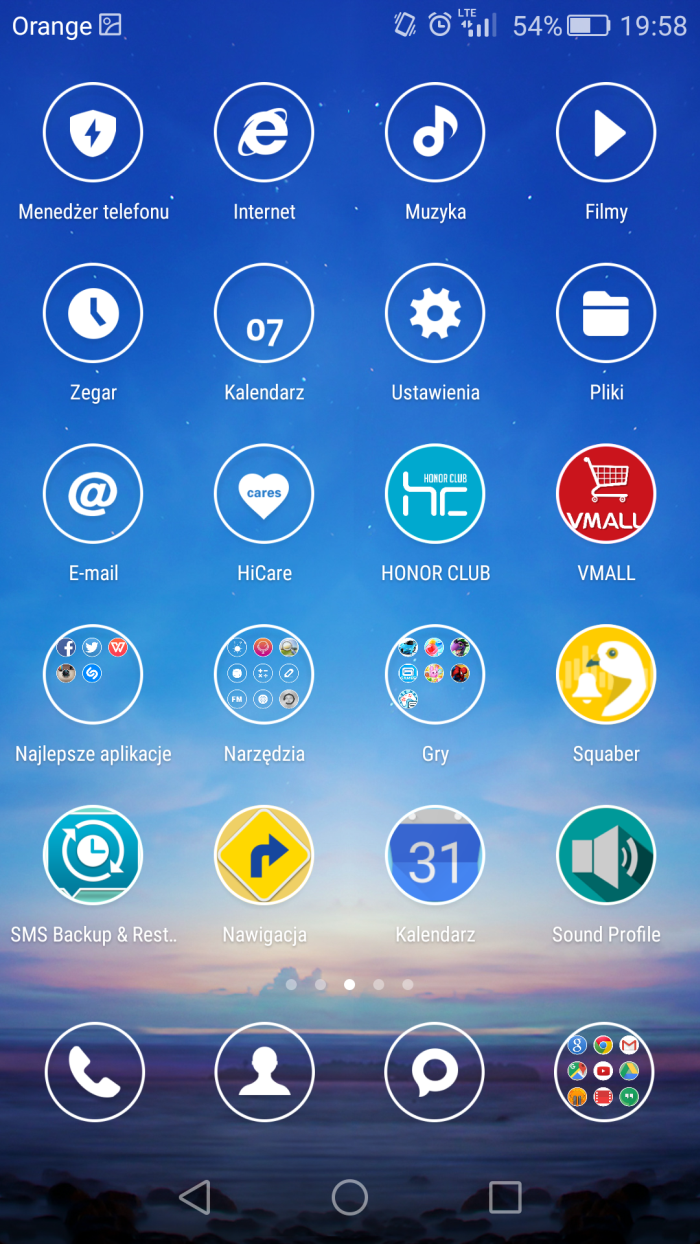Launch the E-mail app

click(x=93, y=494)
